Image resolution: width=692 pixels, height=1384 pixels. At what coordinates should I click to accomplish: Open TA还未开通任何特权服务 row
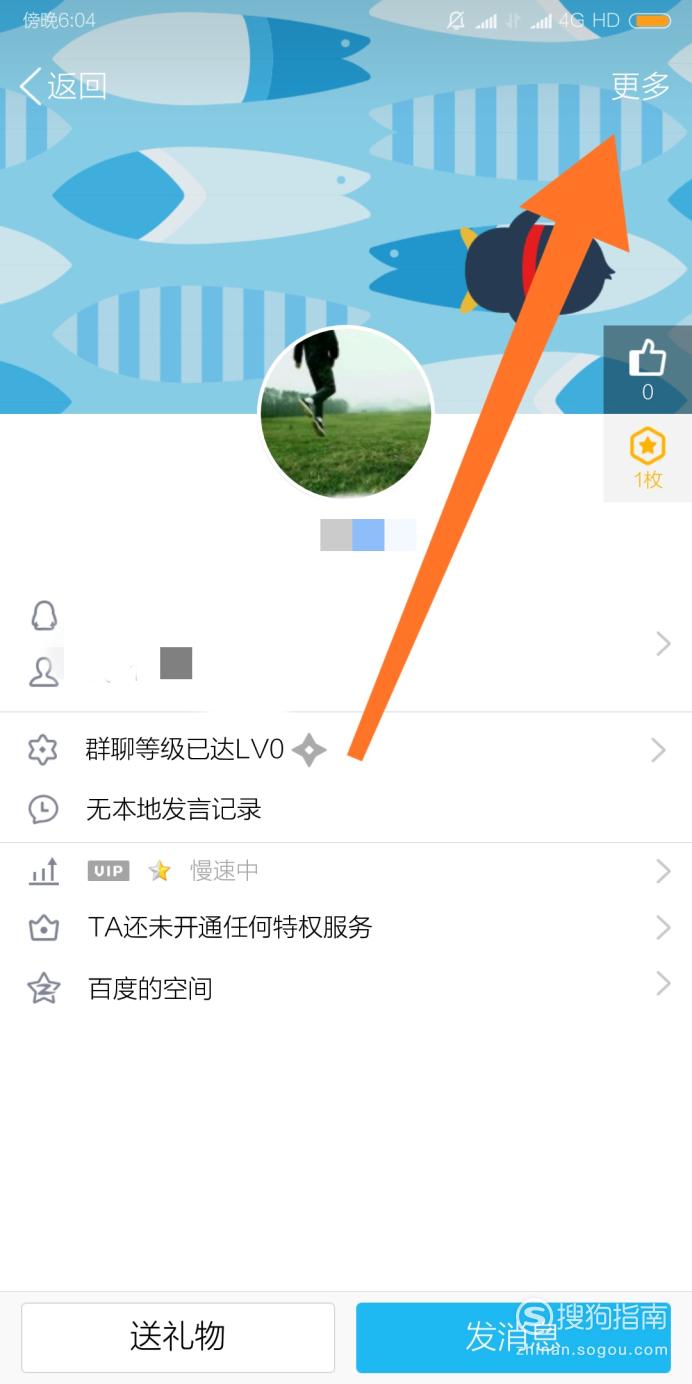pos(346,928)
